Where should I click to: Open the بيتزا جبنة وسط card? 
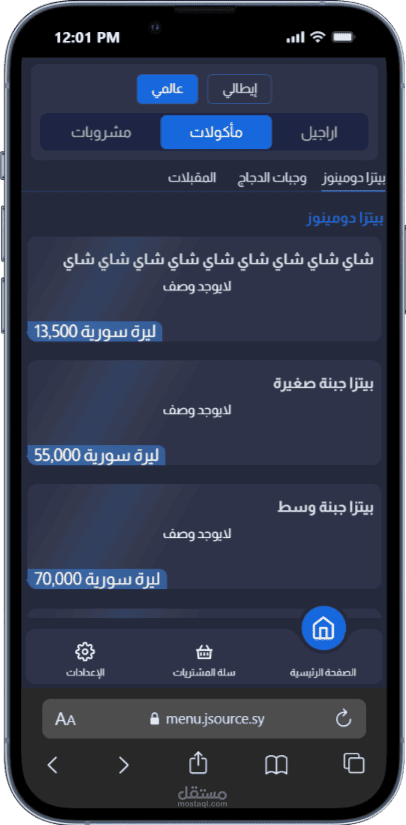point(204,536)
